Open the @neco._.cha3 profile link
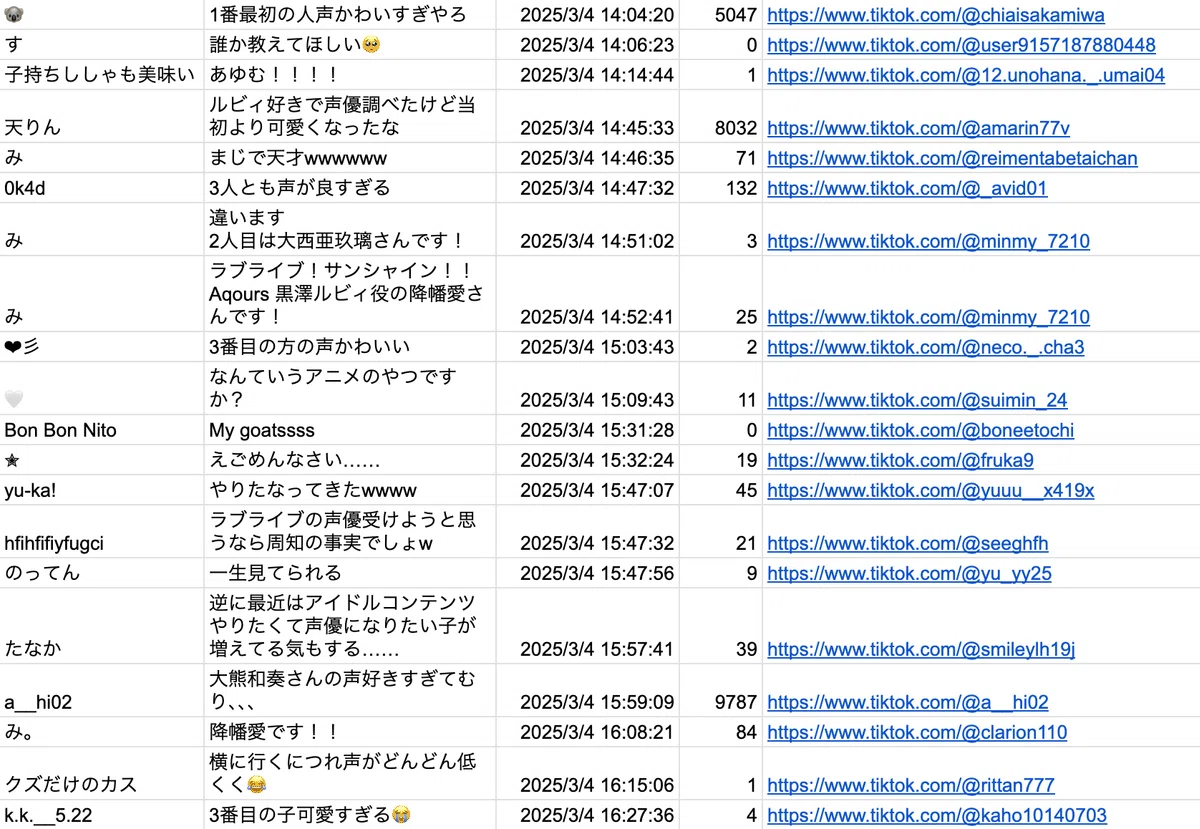The height and width of the screenshot is (829, 1200). pyautogui.click(x=926, y=348)
